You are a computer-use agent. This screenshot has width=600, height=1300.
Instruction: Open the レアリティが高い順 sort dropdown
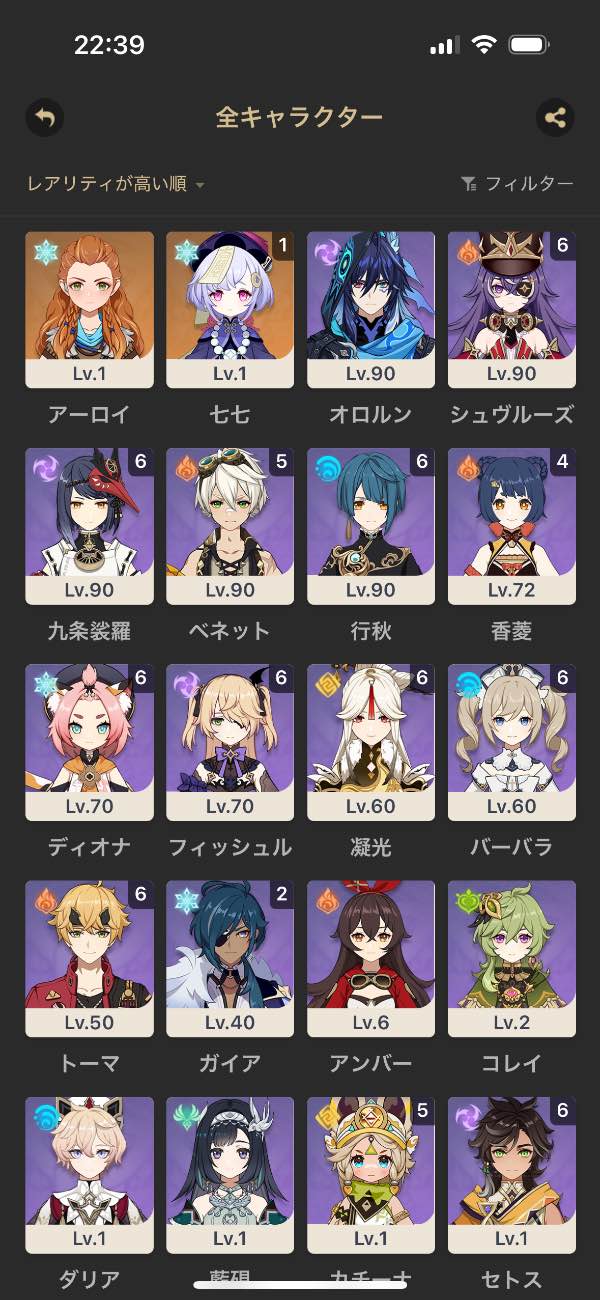116,184
